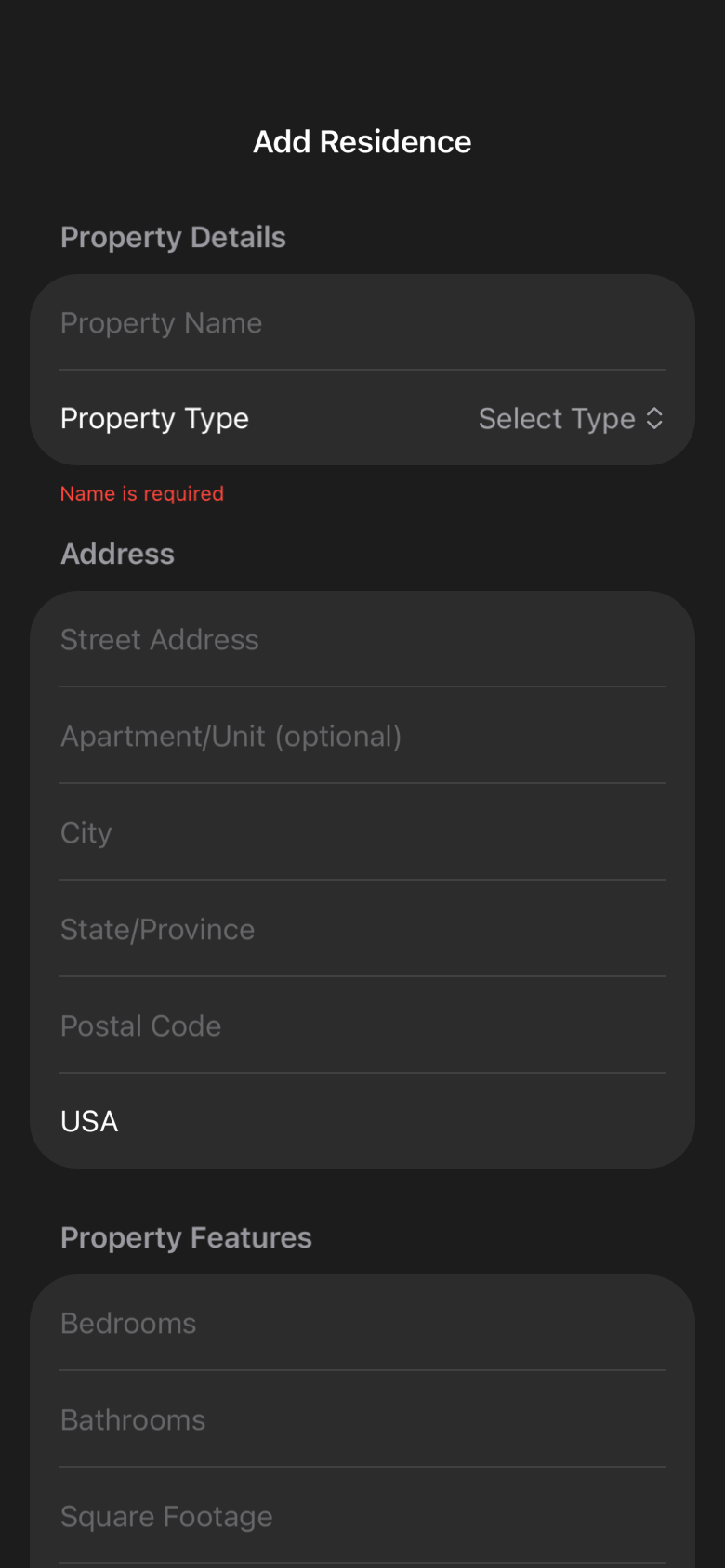Click the Property Features section header

coord(186,1236)
